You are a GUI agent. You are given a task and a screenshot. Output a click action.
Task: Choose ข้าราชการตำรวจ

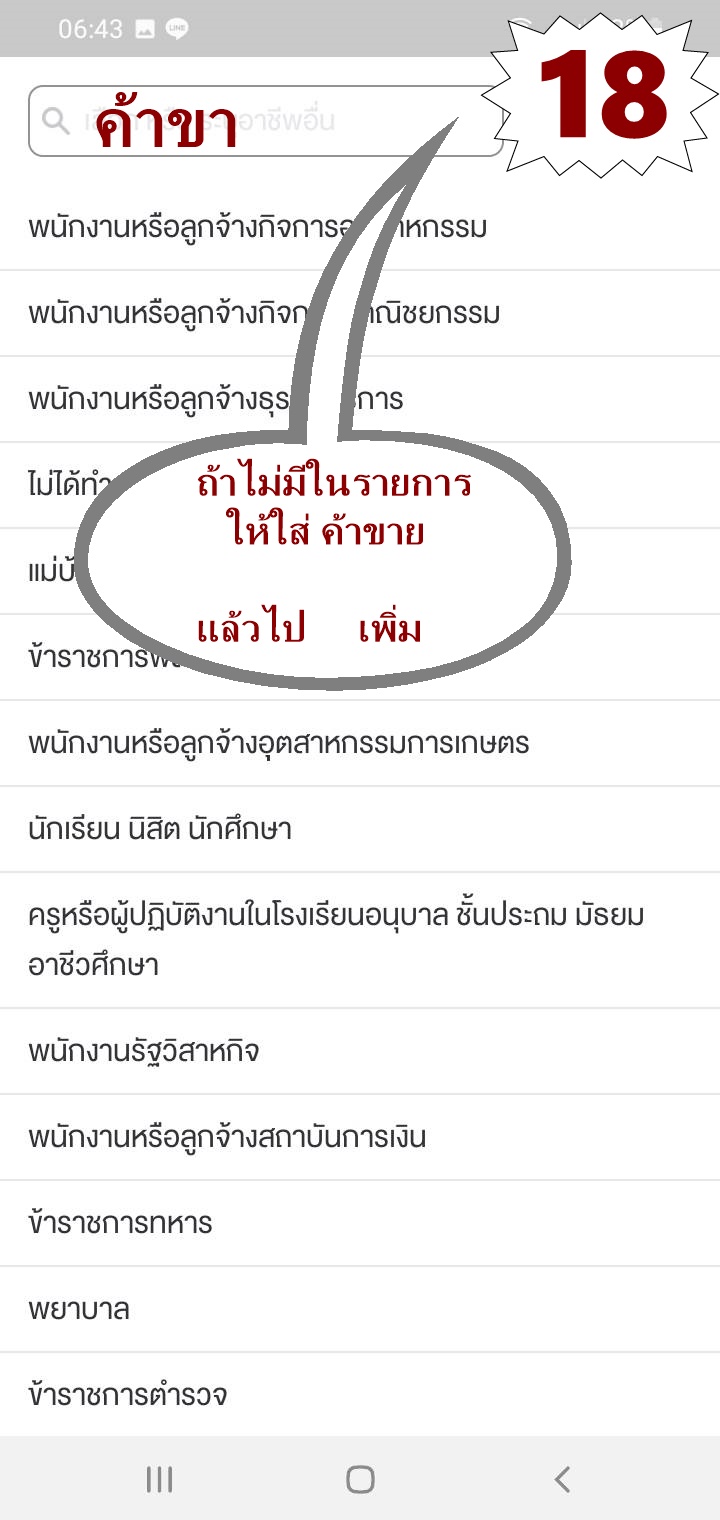click(128, 1395)
